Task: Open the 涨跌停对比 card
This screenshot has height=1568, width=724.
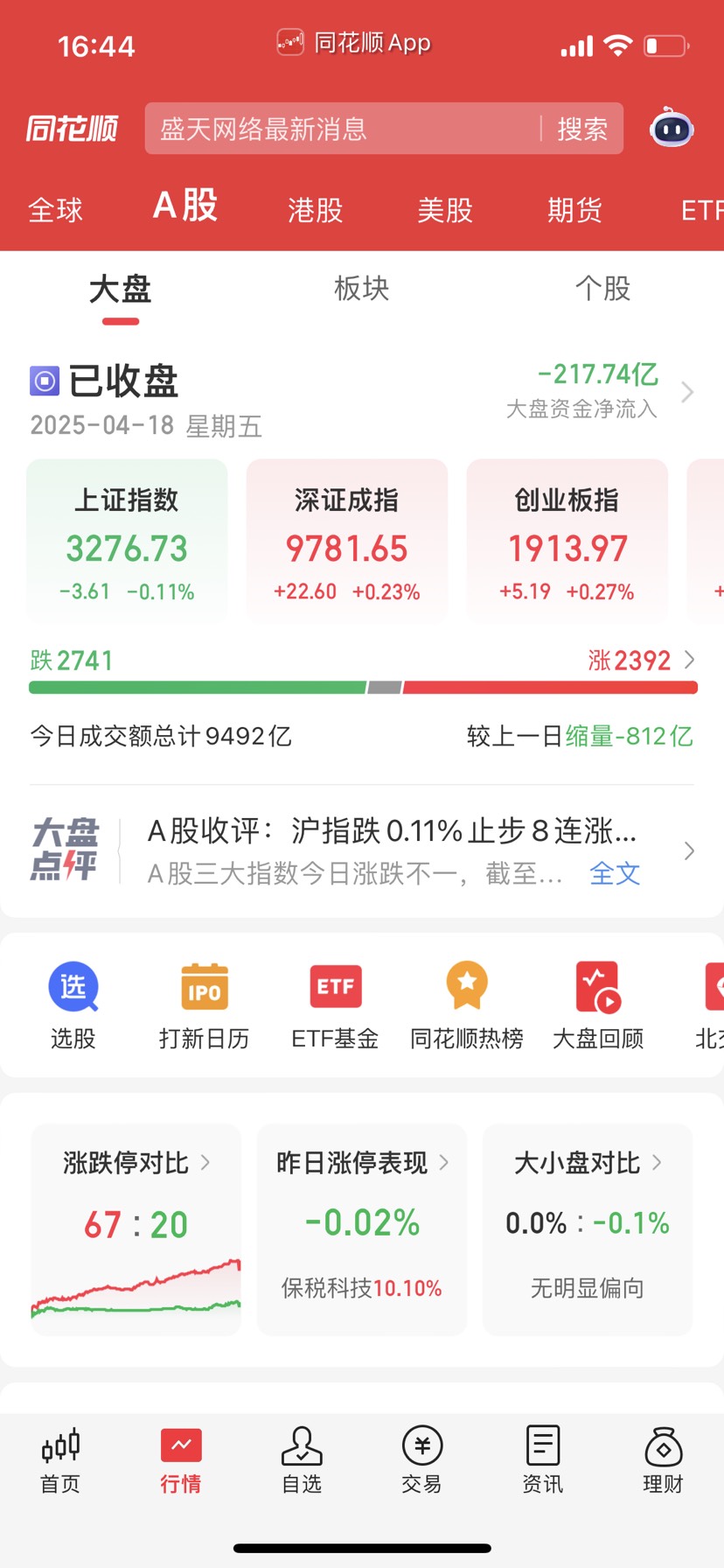Action: 136,1229
